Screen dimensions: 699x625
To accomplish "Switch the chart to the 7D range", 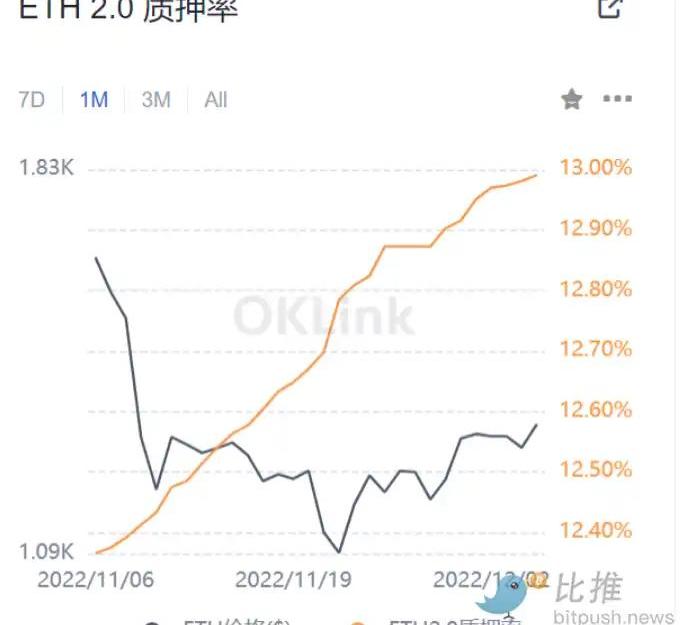I will coord(32,100).
